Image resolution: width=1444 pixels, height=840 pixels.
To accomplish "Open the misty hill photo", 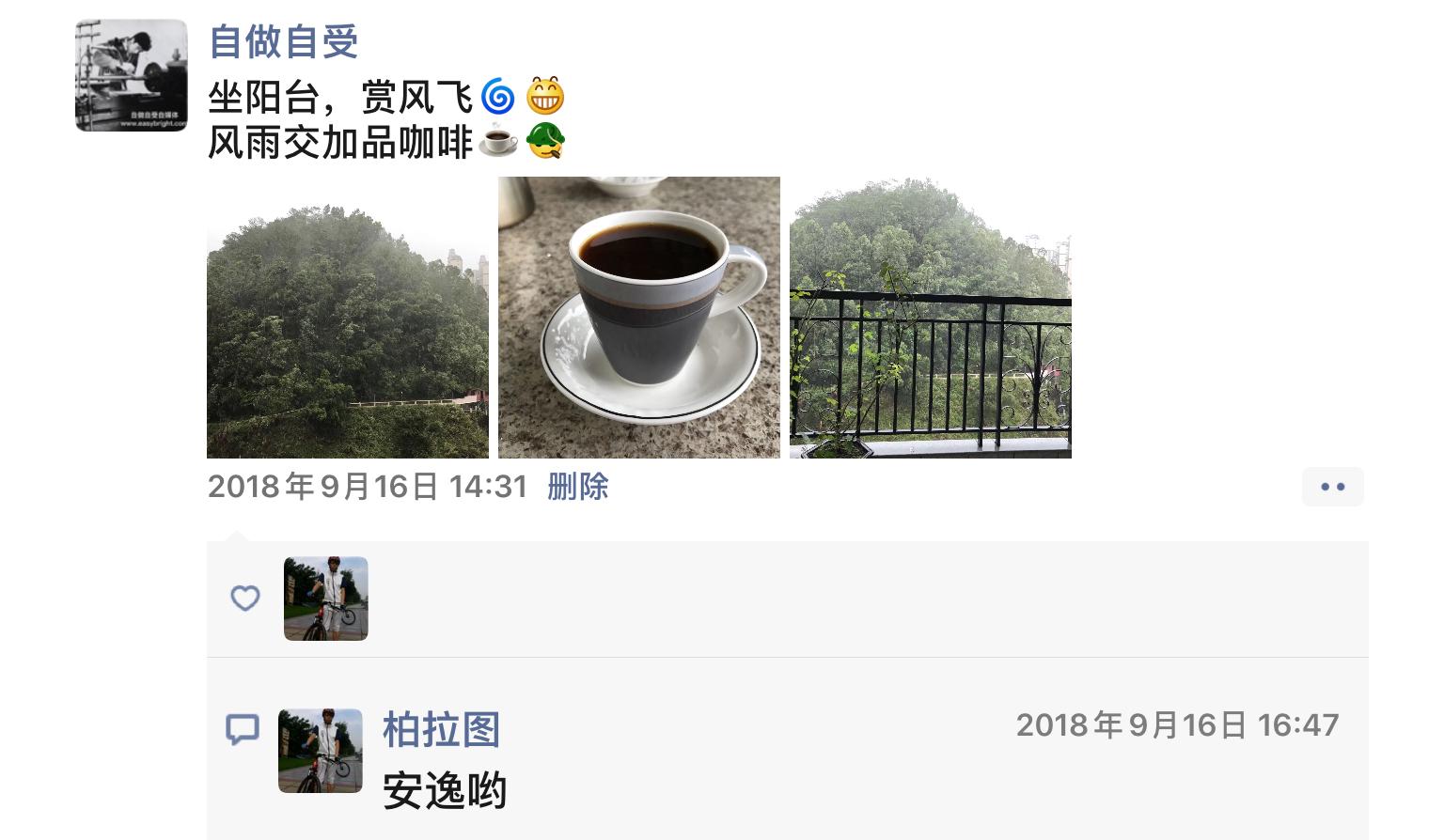I will [x=347, y=318].
